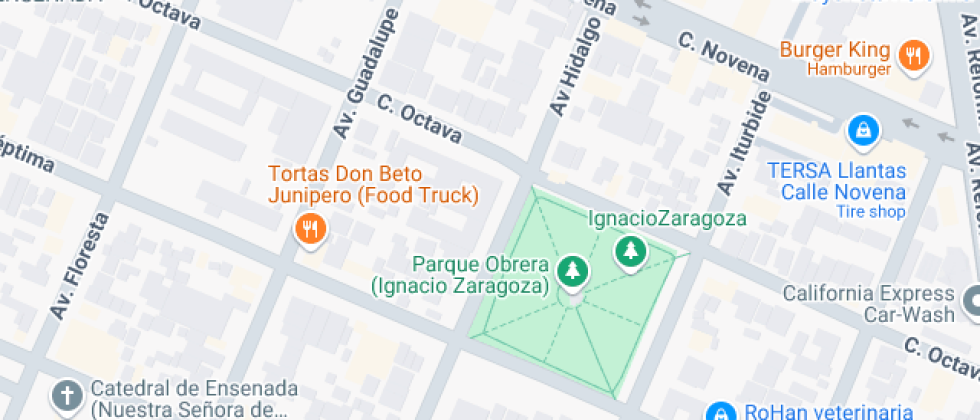This screenshot has width=980, height=420.
Task: Open the Parque Obrera park pin
Action: [x=572, y=270]
